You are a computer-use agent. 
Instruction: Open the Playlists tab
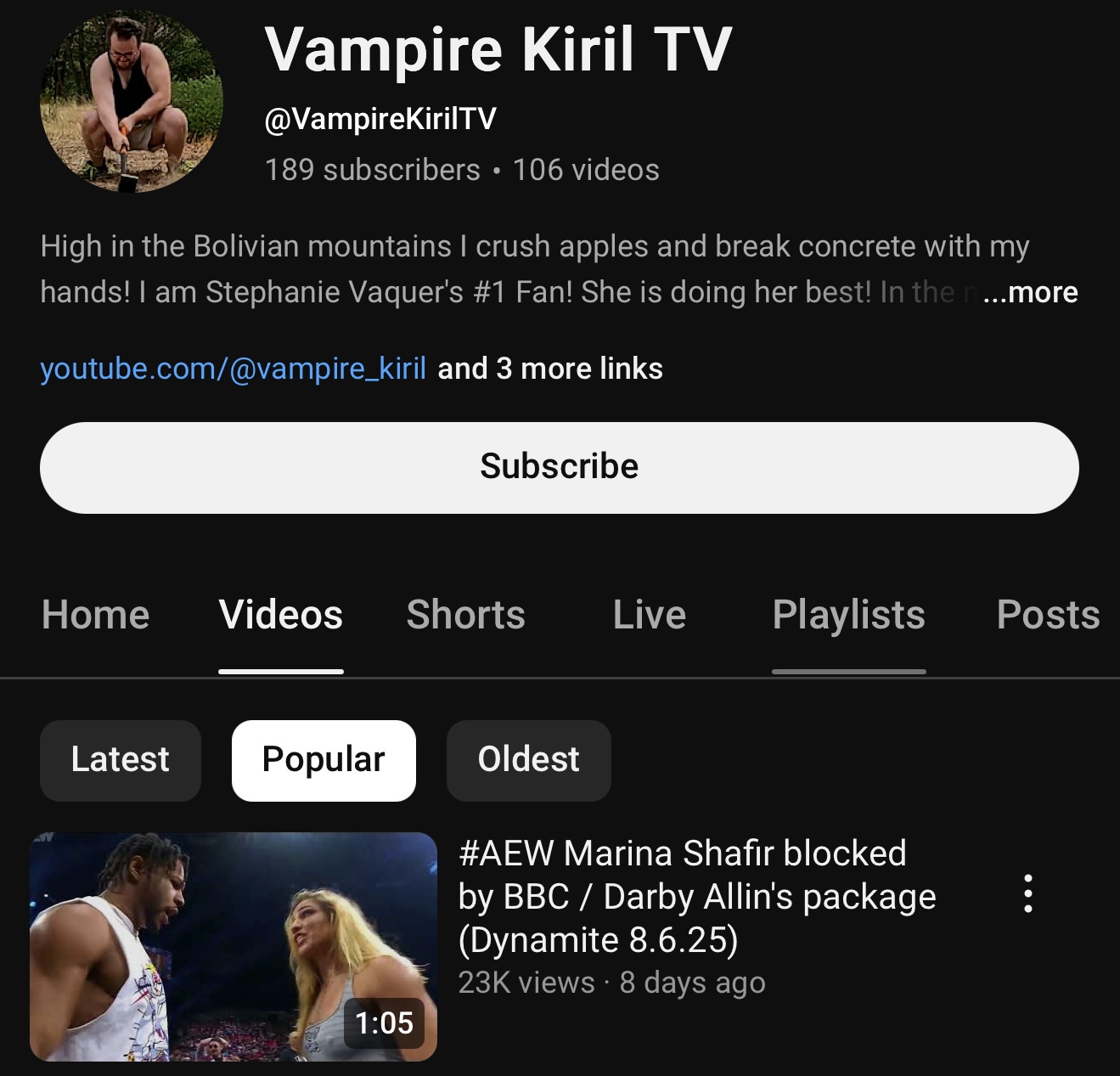[848, 614]
